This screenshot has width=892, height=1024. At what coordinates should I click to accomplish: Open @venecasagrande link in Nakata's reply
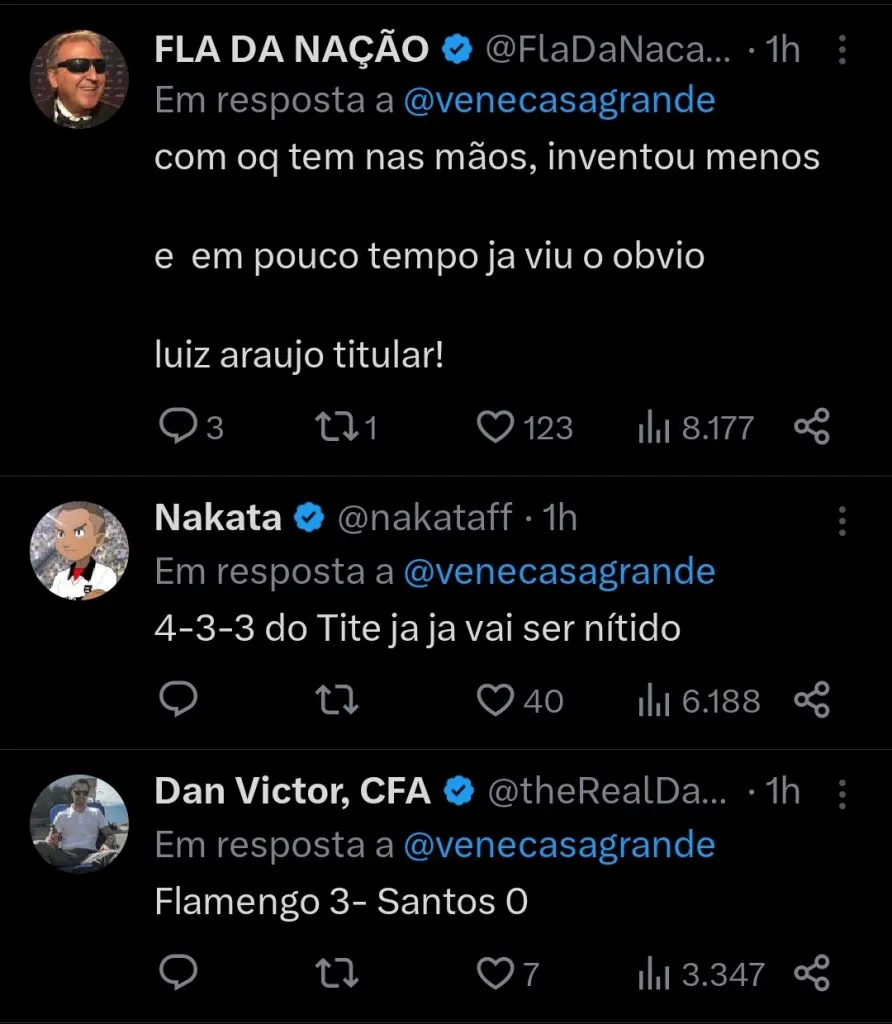[559, 572]
